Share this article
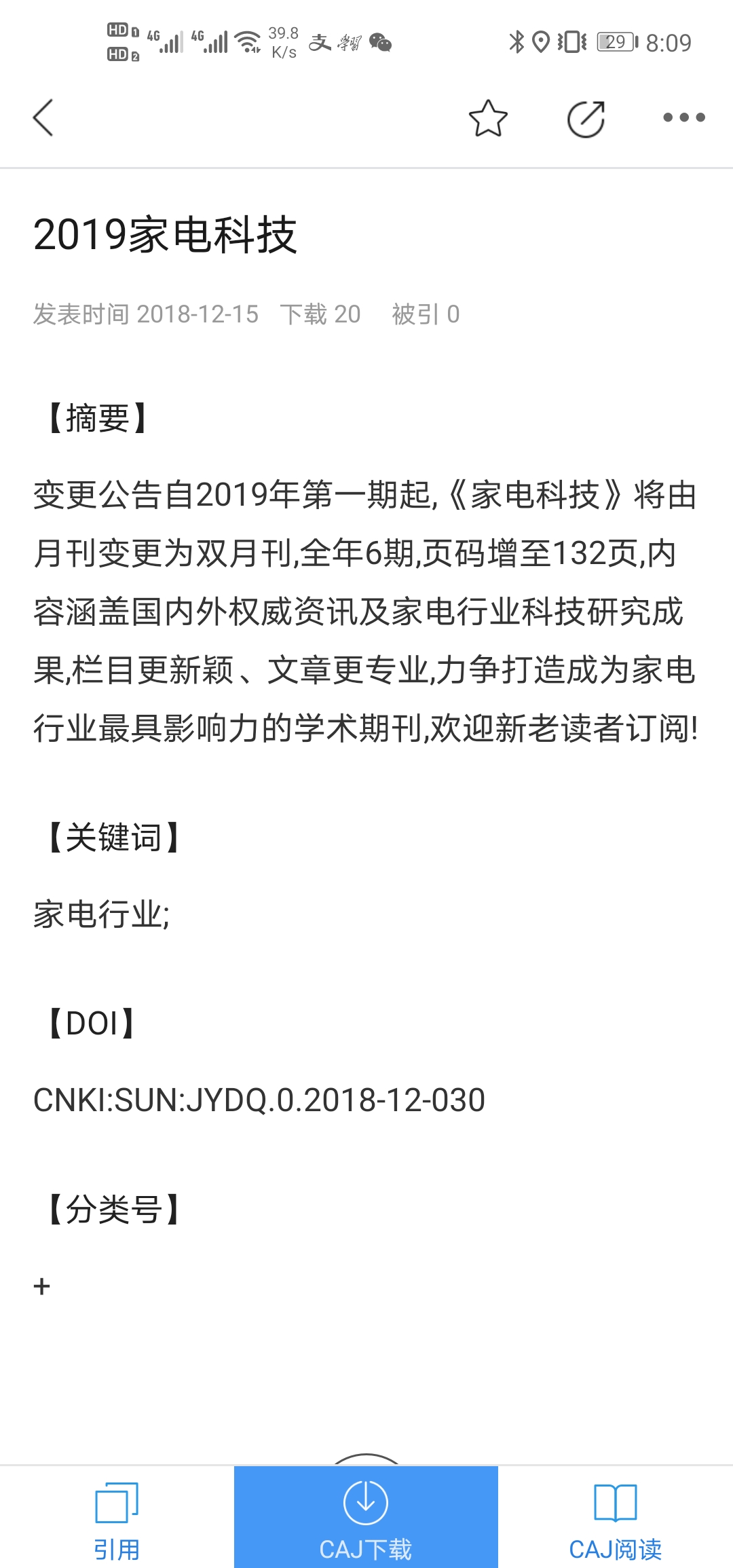The width and height of the screenshot is (733, 1568). (586, 119)
